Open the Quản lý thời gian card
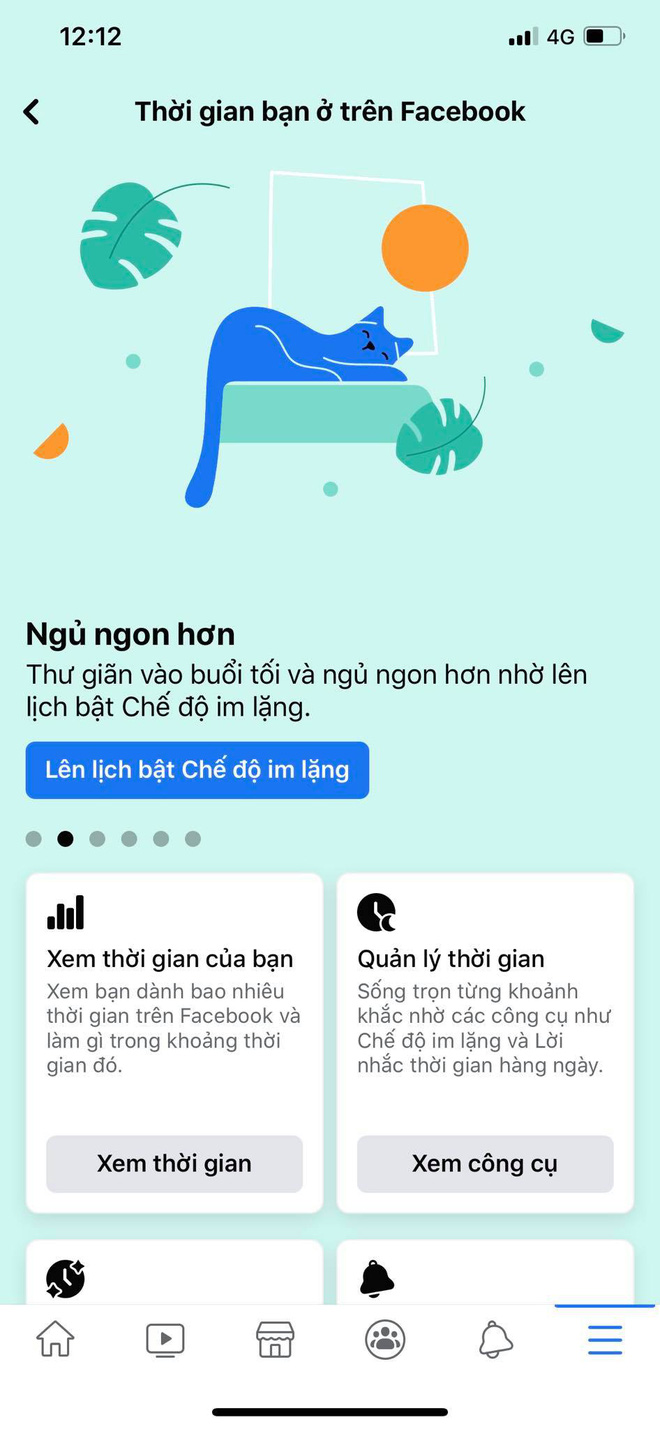The height and width of the screenshot is (1429, 660). pyautogui.click(x=485, y=1010)
